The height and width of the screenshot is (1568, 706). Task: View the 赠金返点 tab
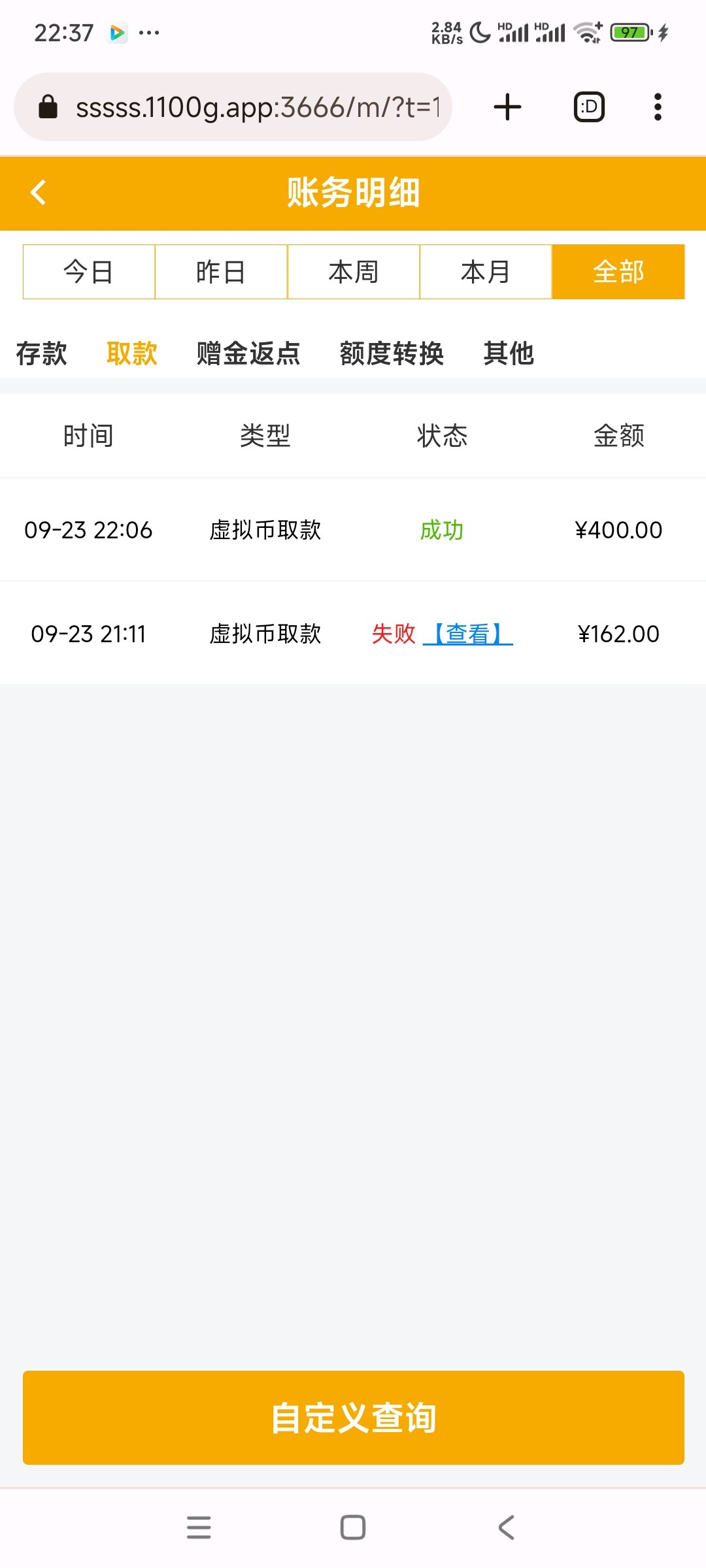(248, 353)
